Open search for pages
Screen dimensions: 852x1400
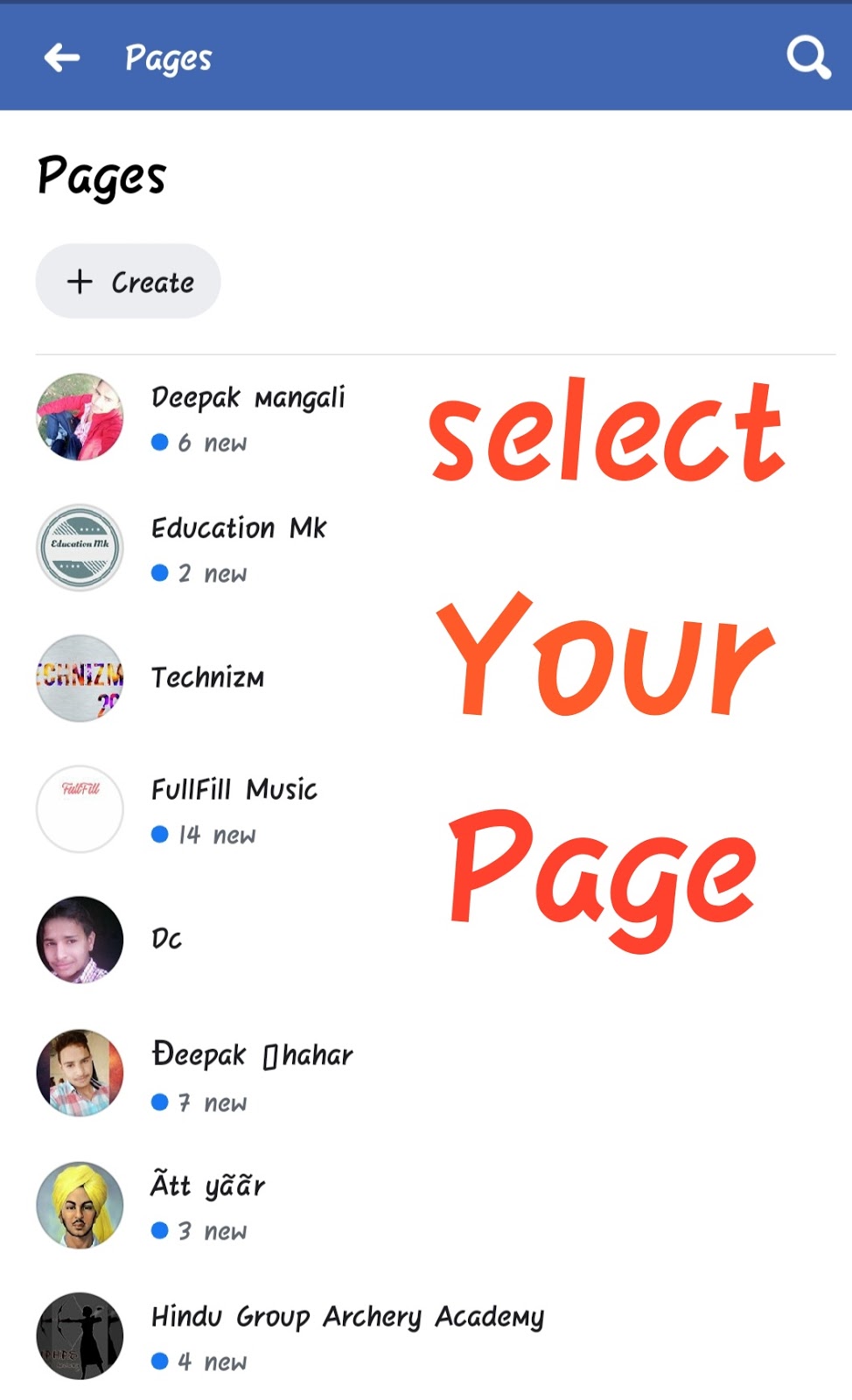(807, 58)
